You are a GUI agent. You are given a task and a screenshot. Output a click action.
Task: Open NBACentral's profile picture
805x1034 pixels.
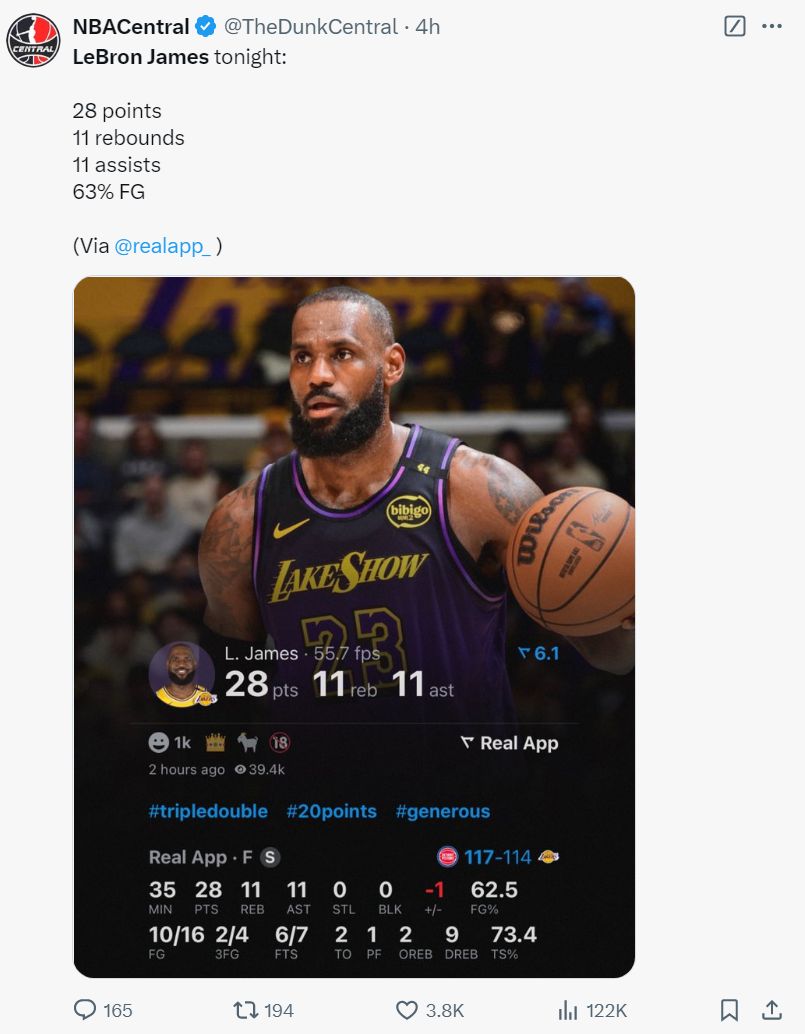point(33,40)
